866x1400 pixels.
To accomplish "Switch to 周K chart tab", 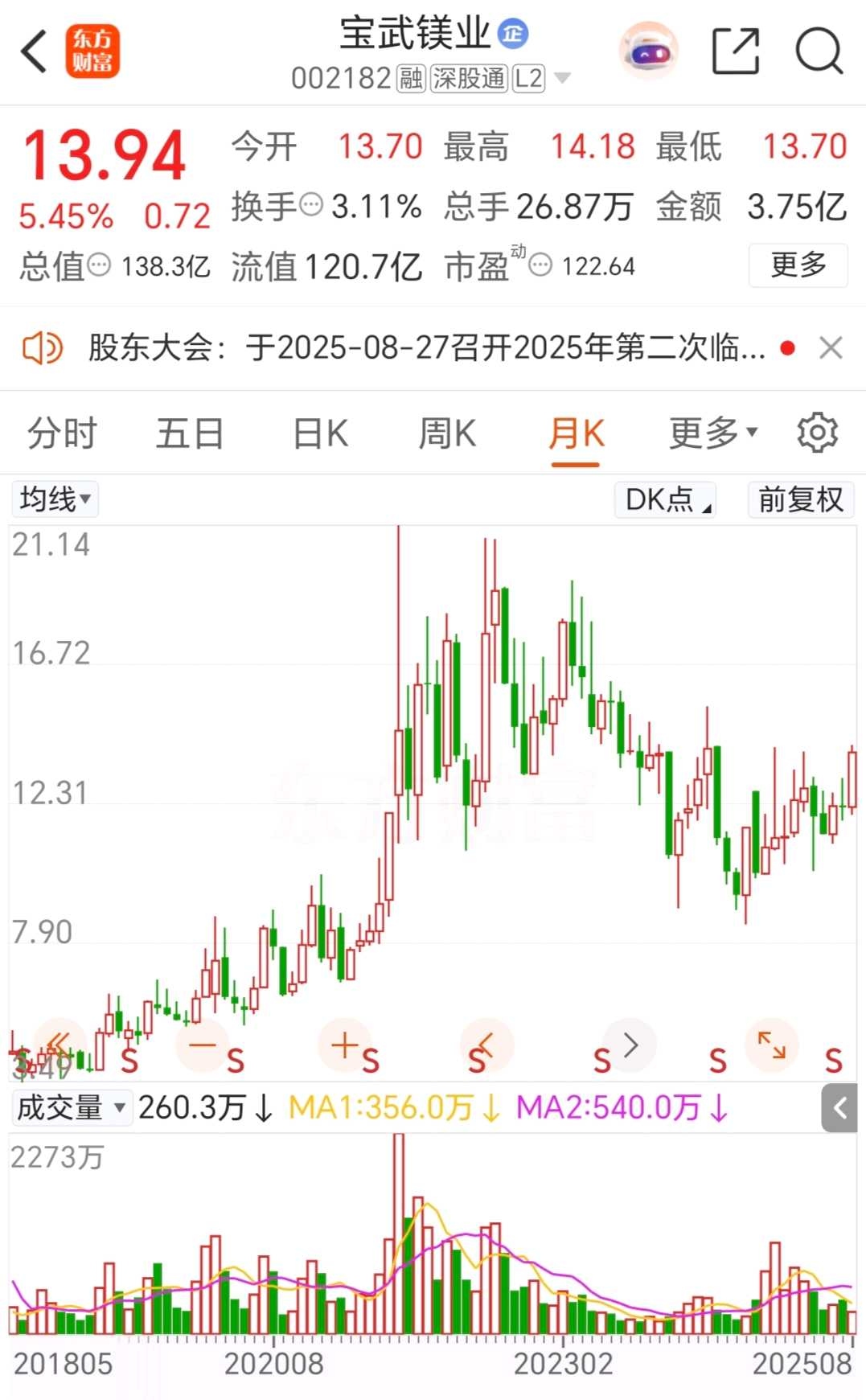I will click(x=447, y=433).
